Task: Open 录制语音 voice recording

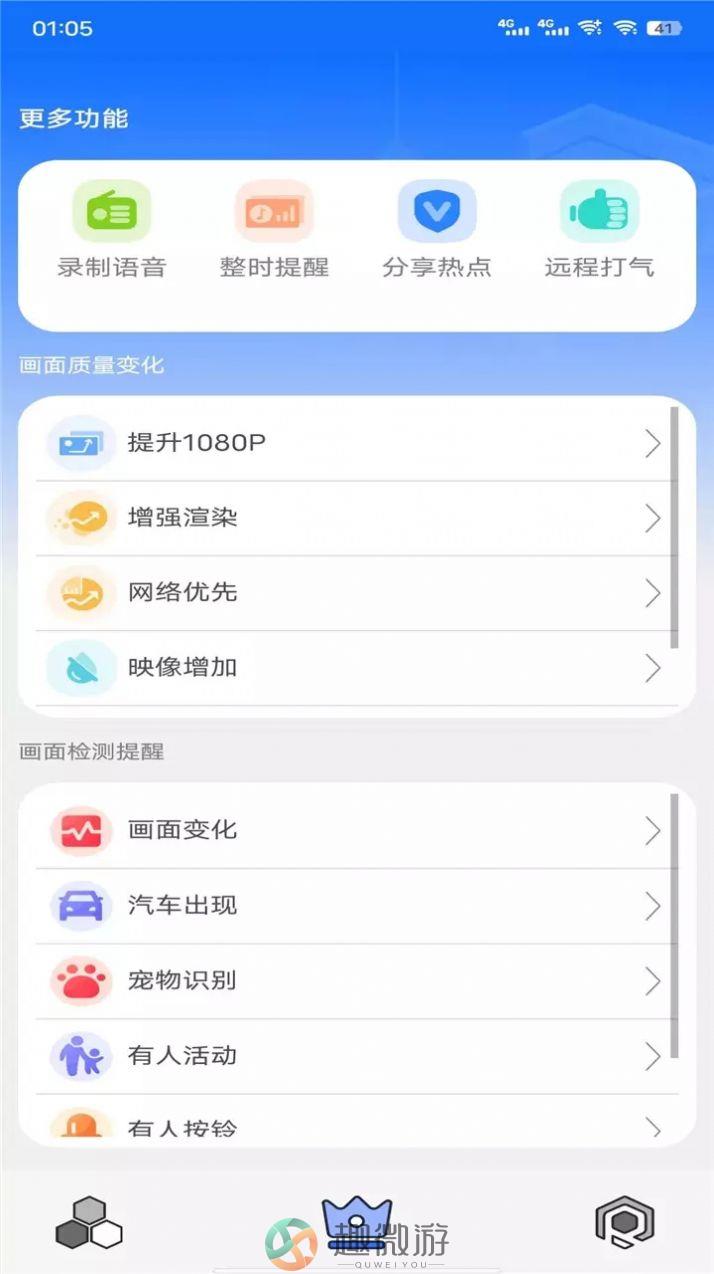Action: tap(111, 230)
